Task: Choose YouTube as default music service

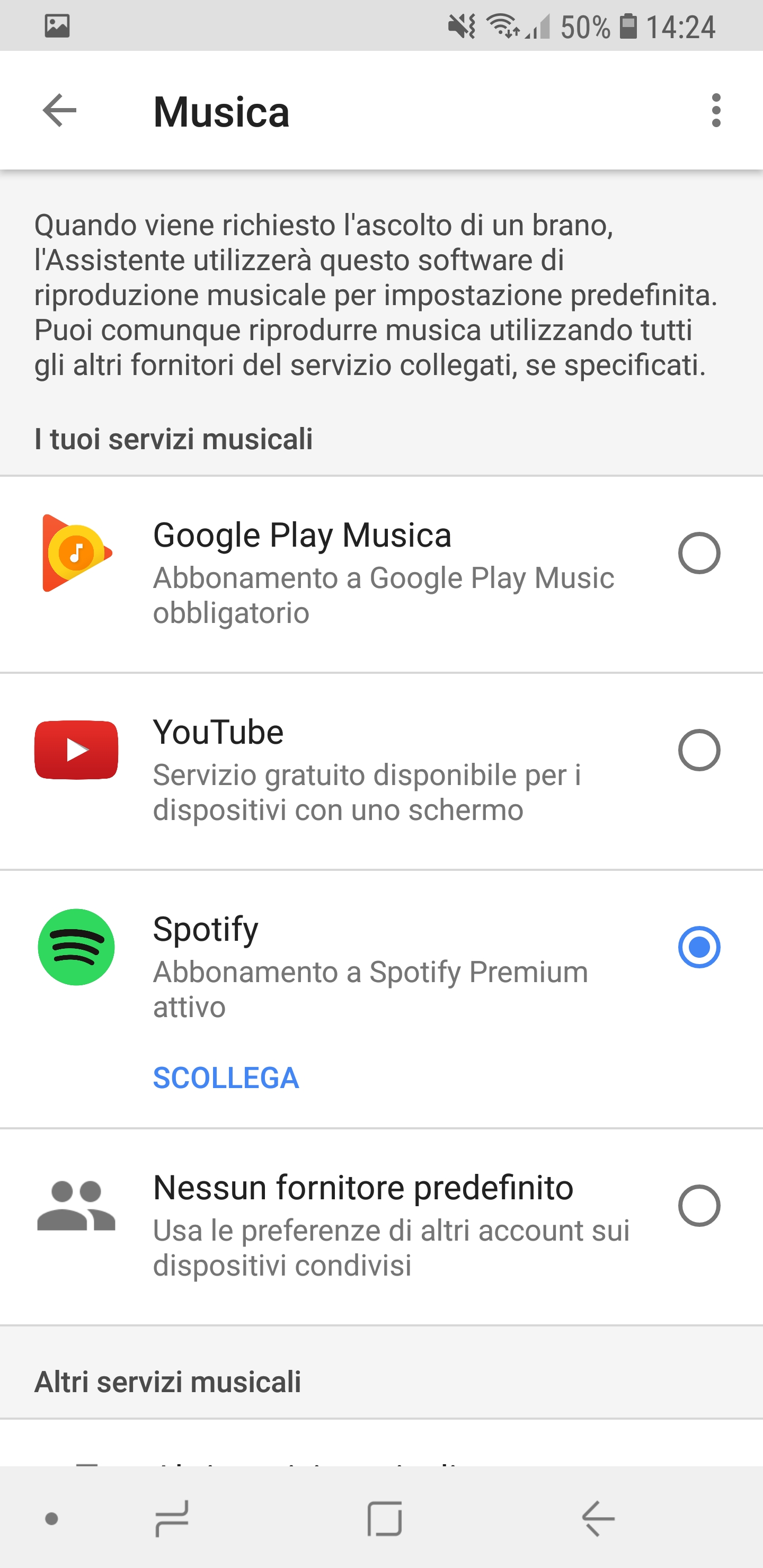Action: pos(699,750)
